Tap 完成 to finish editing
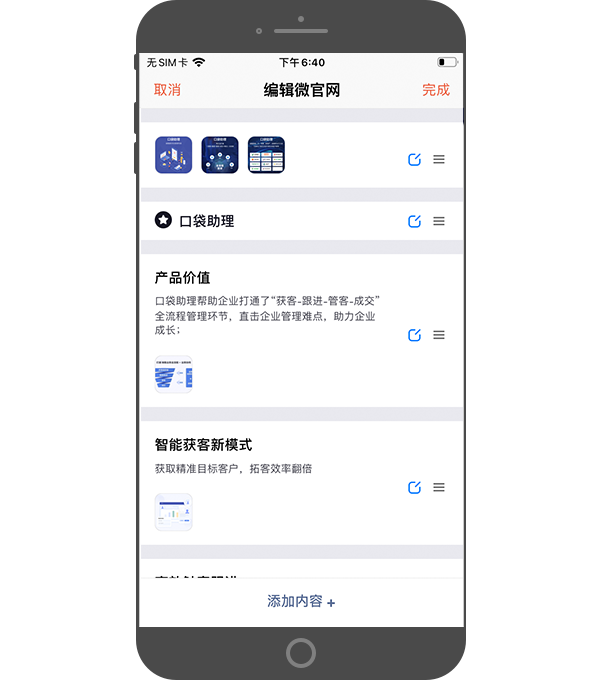The height and width of the screenshot is (680, 600). (436, 90)
